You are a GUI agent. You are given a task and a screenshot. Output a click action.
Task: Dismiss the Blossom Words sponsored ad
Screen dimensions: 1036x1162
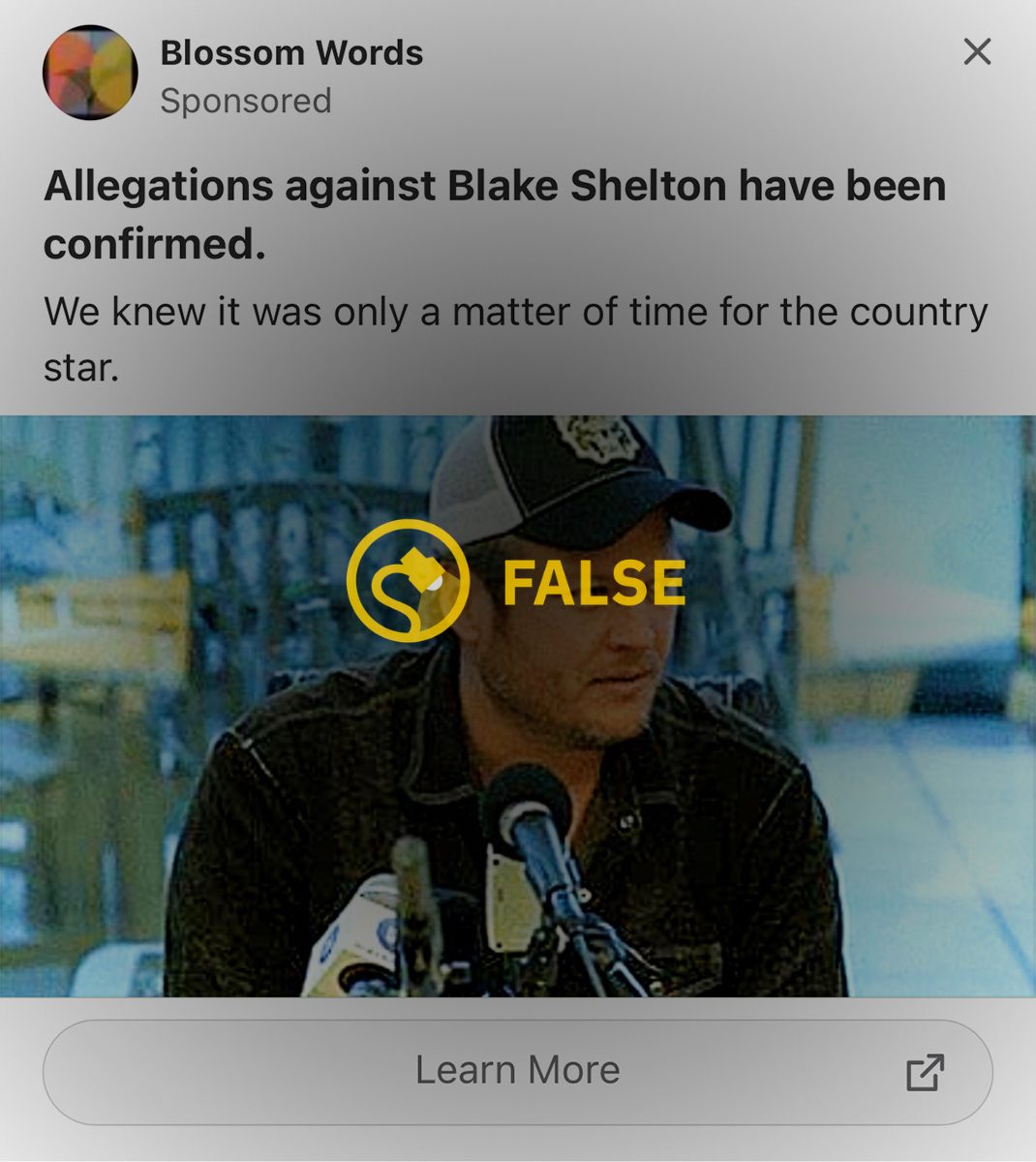tap(977, 52)
